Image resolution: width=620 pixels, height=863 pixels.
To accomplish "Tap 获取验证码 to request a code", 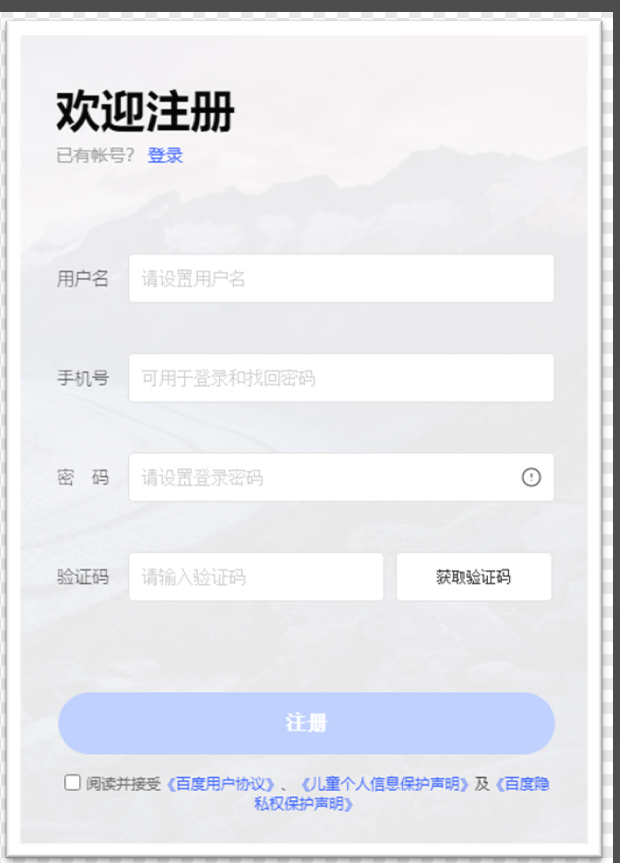I will tap(473, 577).
